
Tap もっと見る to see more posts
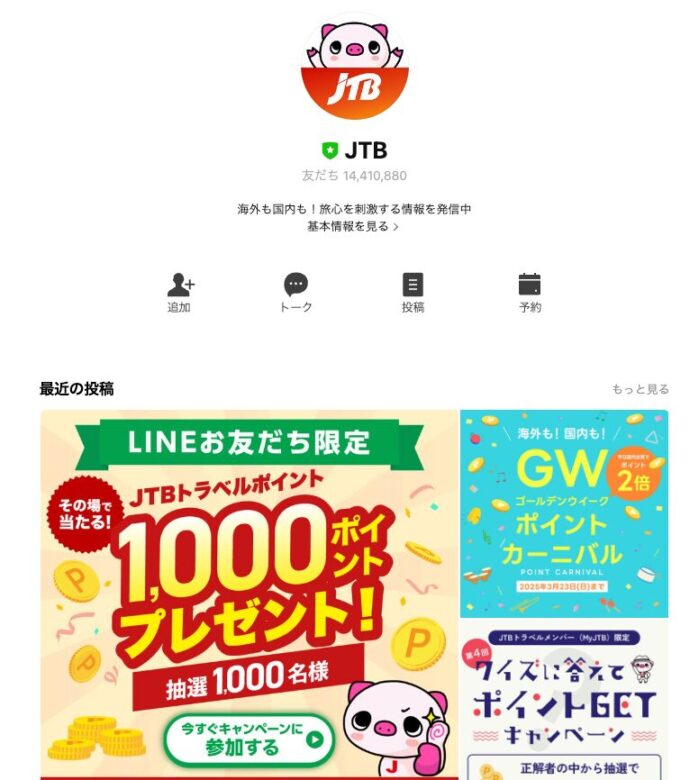[x=640, y=389]
